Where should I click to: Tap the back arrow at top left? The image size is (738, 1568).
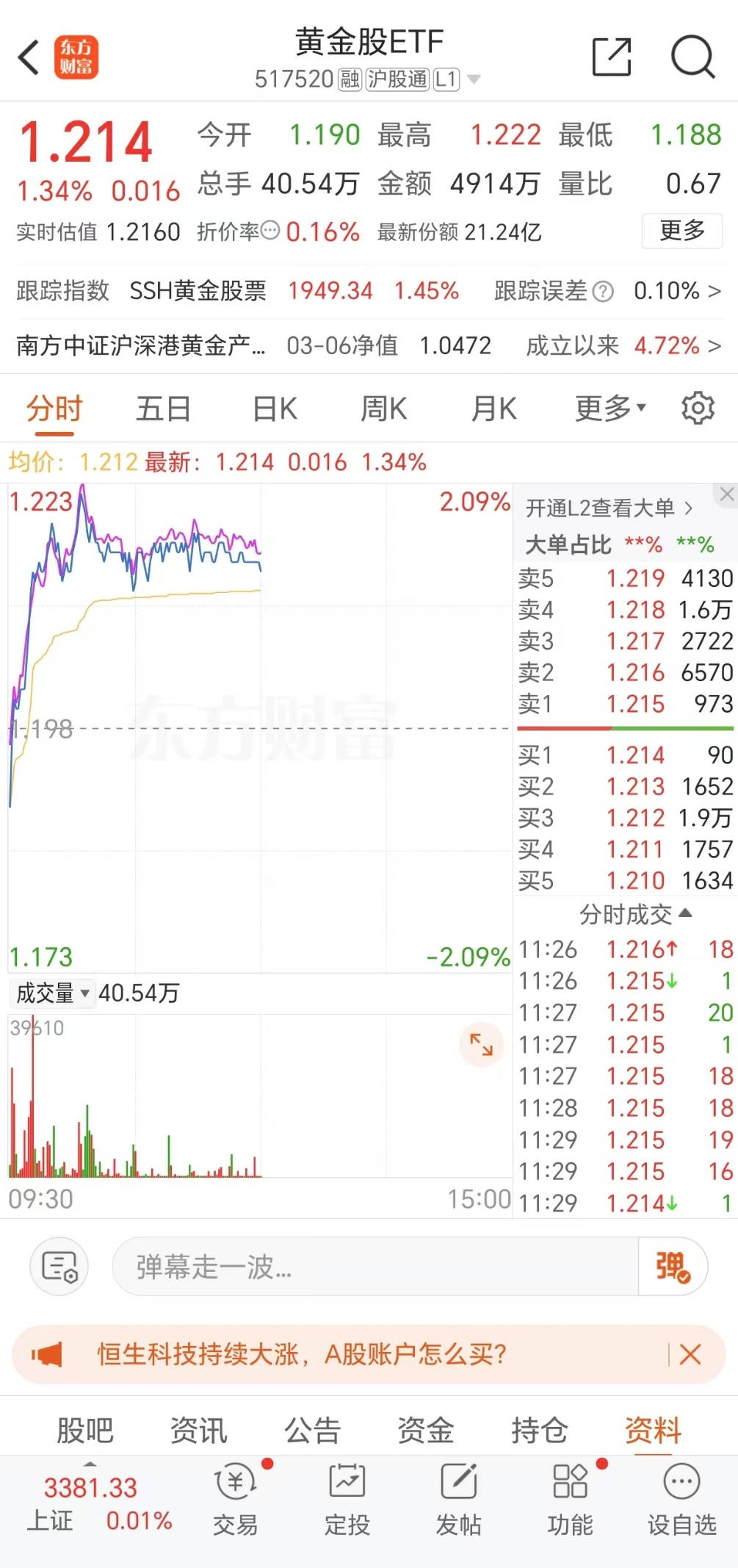(29, 57)
